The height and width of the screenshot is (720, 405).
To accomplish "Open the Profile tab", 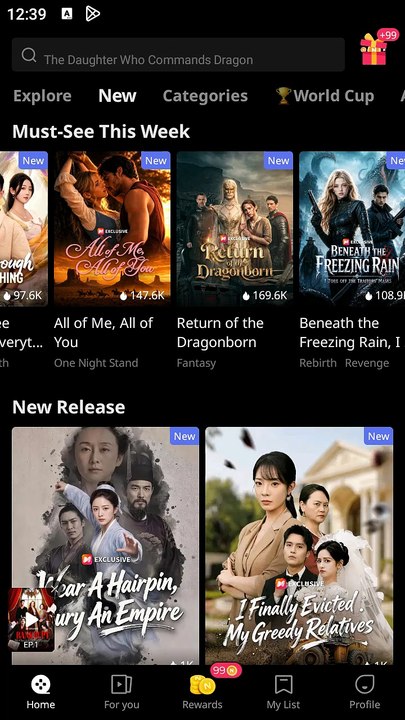I will 365,692.
